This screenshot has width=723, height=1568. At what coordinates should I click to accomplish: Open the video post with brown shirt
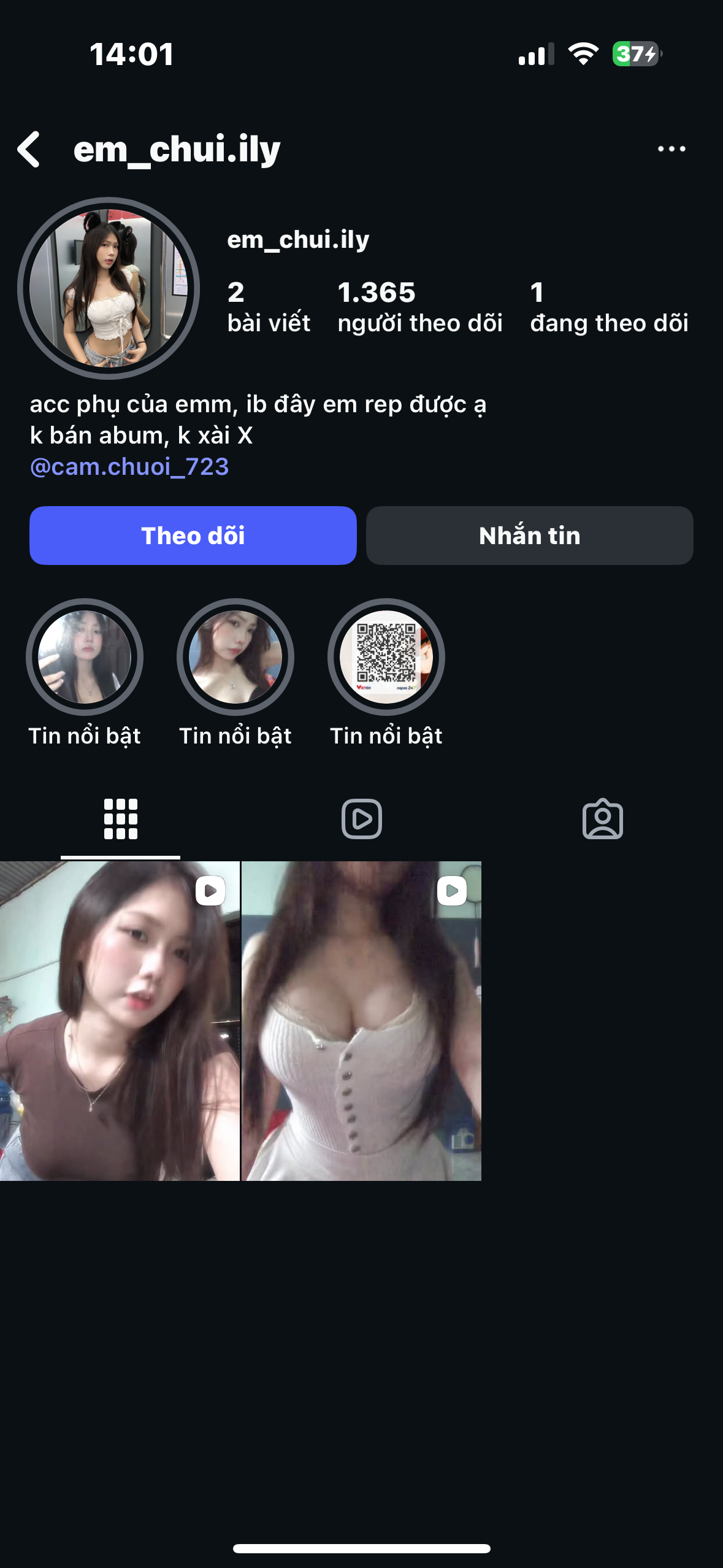tap(120, 1021)
